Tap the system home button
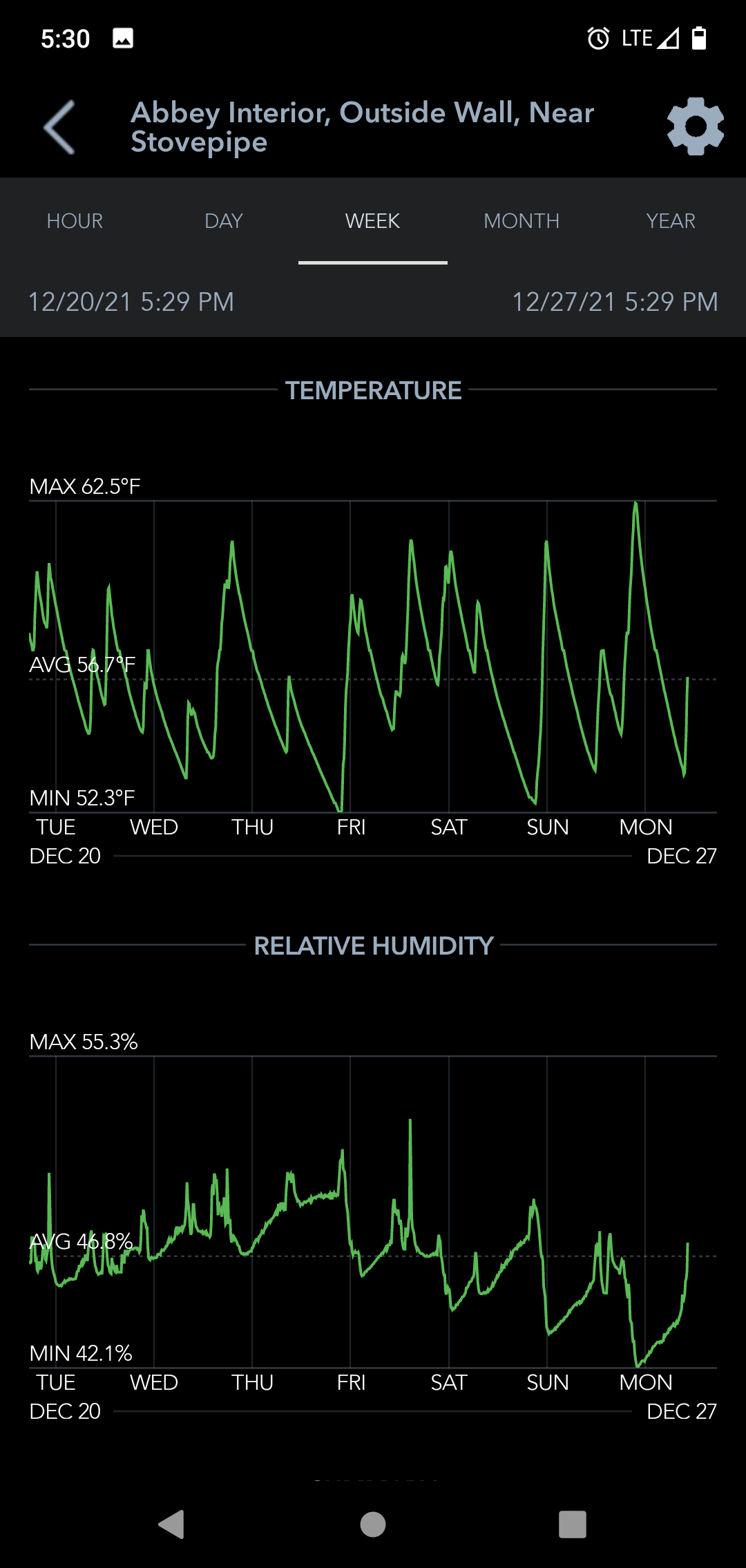 [373, 1524]
